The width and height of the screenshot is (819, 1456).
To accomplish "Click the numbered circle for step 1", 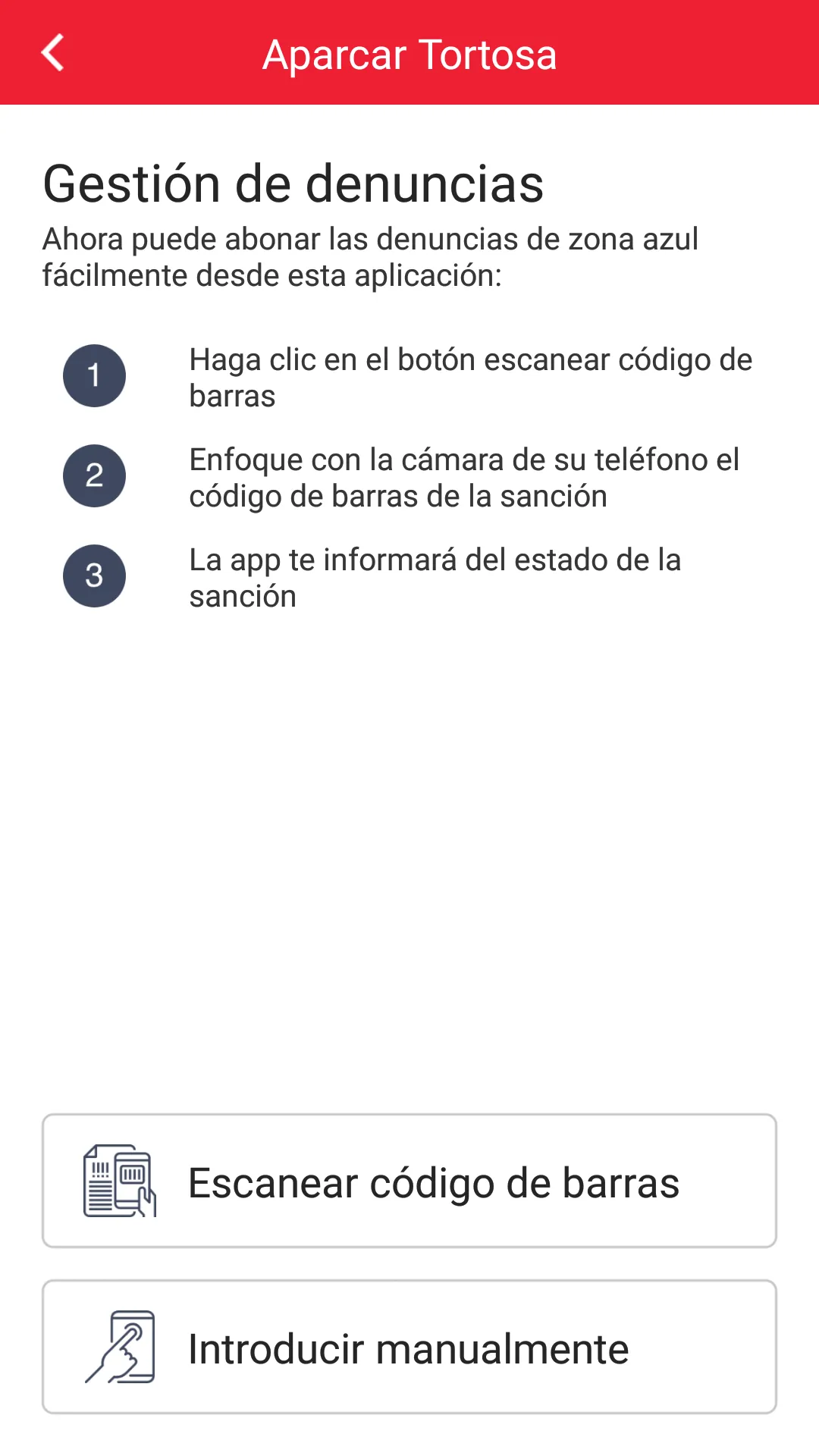I will click(x=94, y=375).
